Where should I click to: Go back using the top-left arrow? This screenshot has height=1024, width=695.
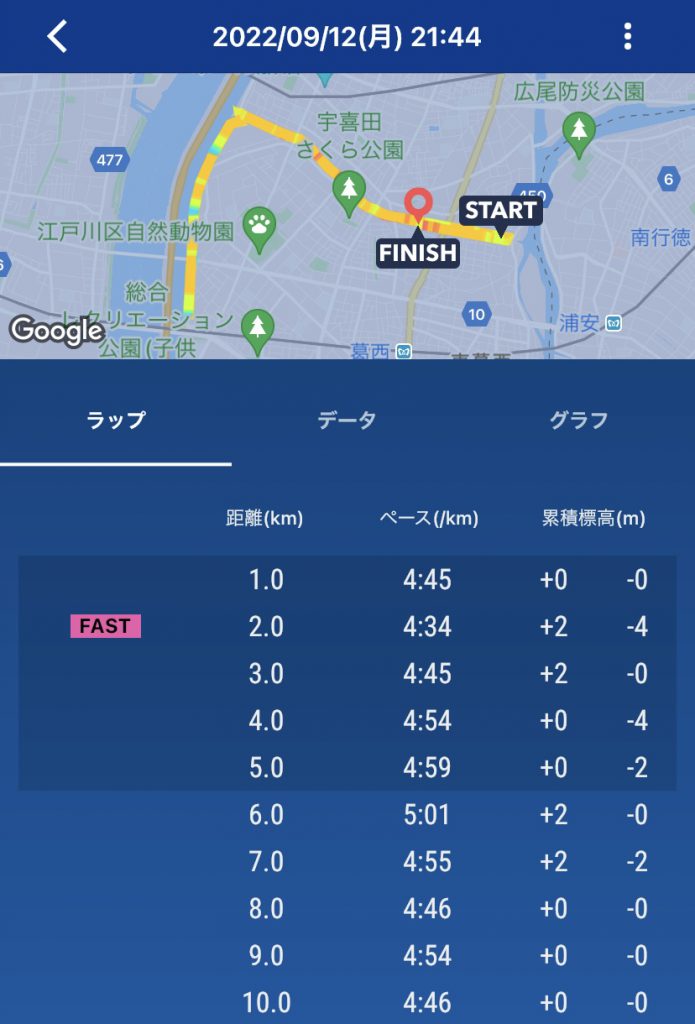58,37
